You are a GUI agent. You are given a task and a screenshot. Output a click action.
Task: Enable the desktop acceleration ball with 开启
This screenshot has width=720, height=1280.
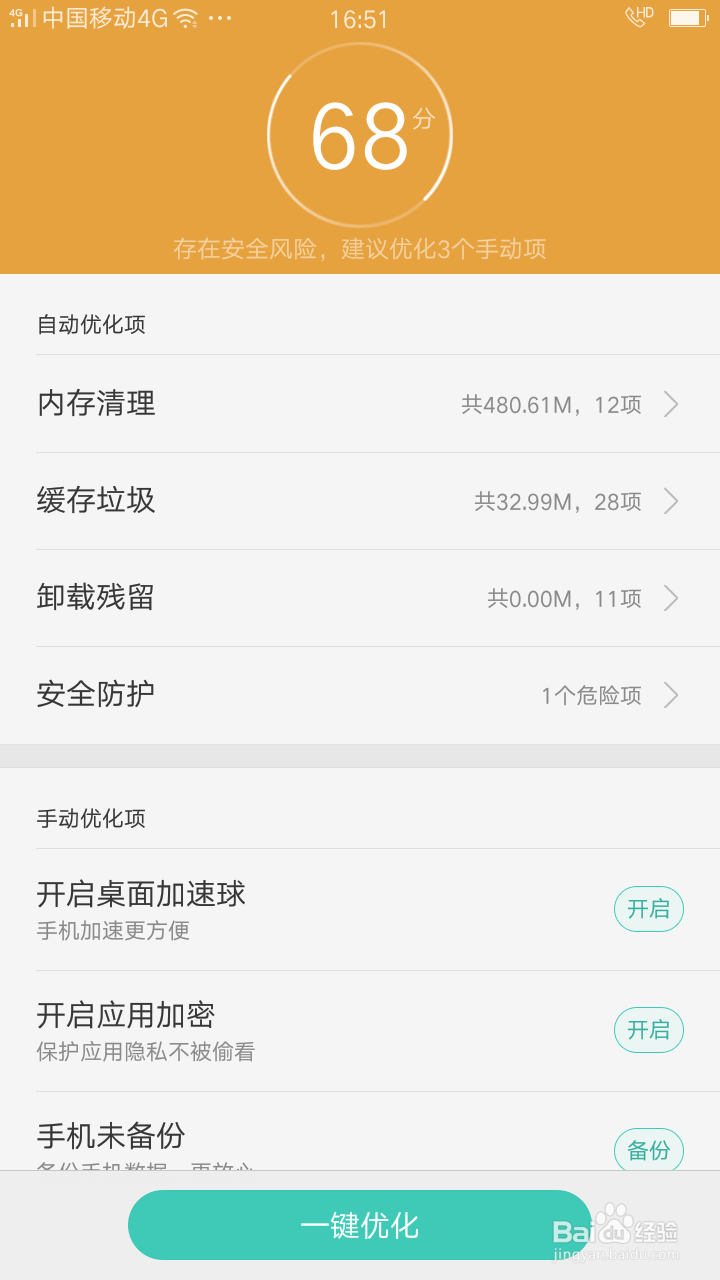point(648,909)
